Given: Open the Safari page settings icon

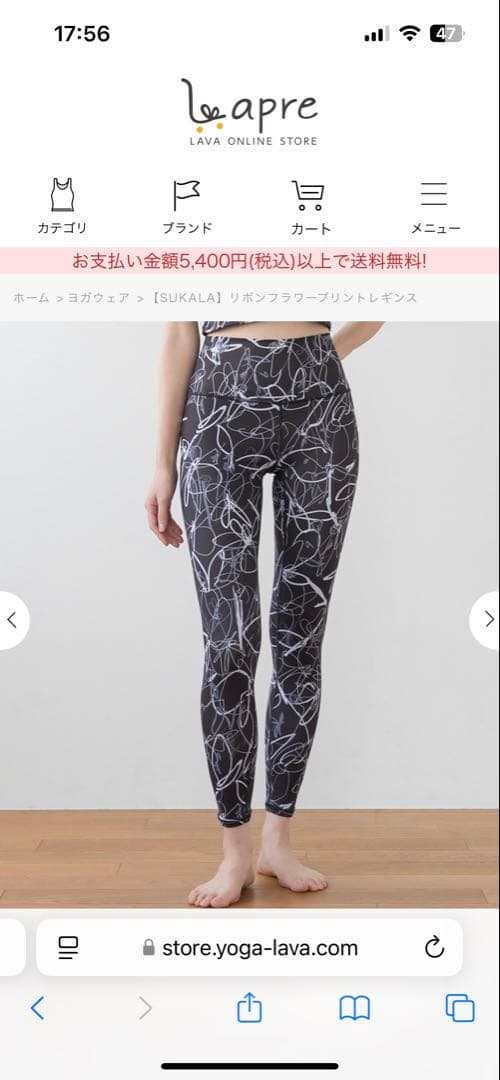Looking at the screenshot, I should pos(68,948).
